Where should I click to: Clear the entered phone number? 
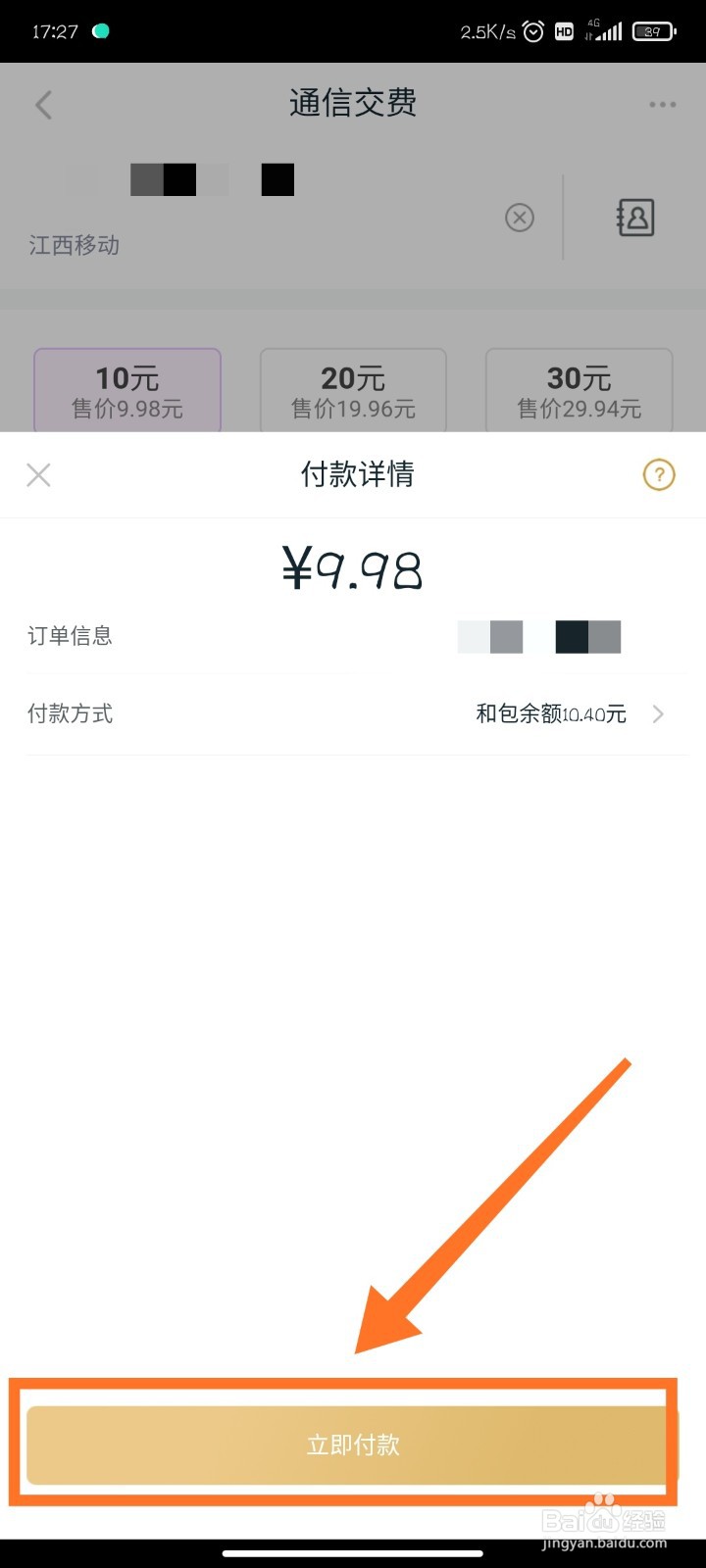(520, 218)
